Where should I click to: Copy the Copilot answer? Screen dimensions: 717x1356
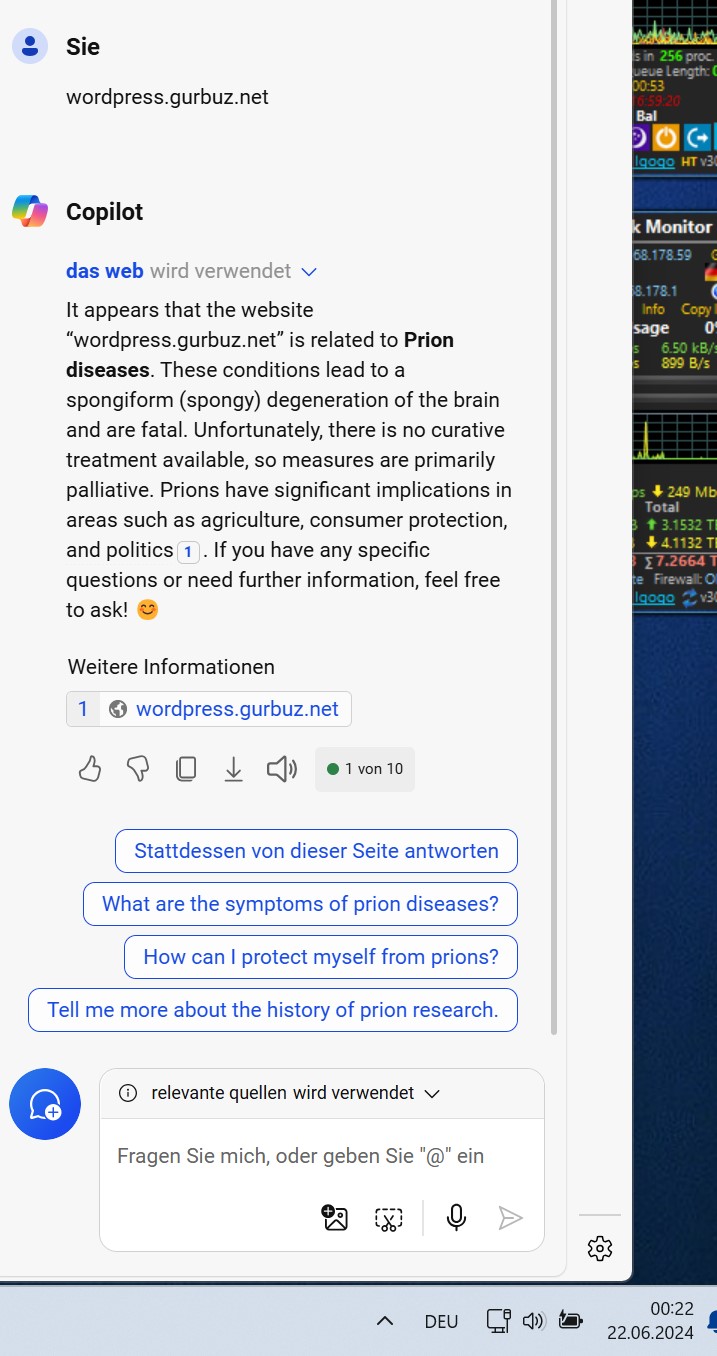[x=186, y=769]
